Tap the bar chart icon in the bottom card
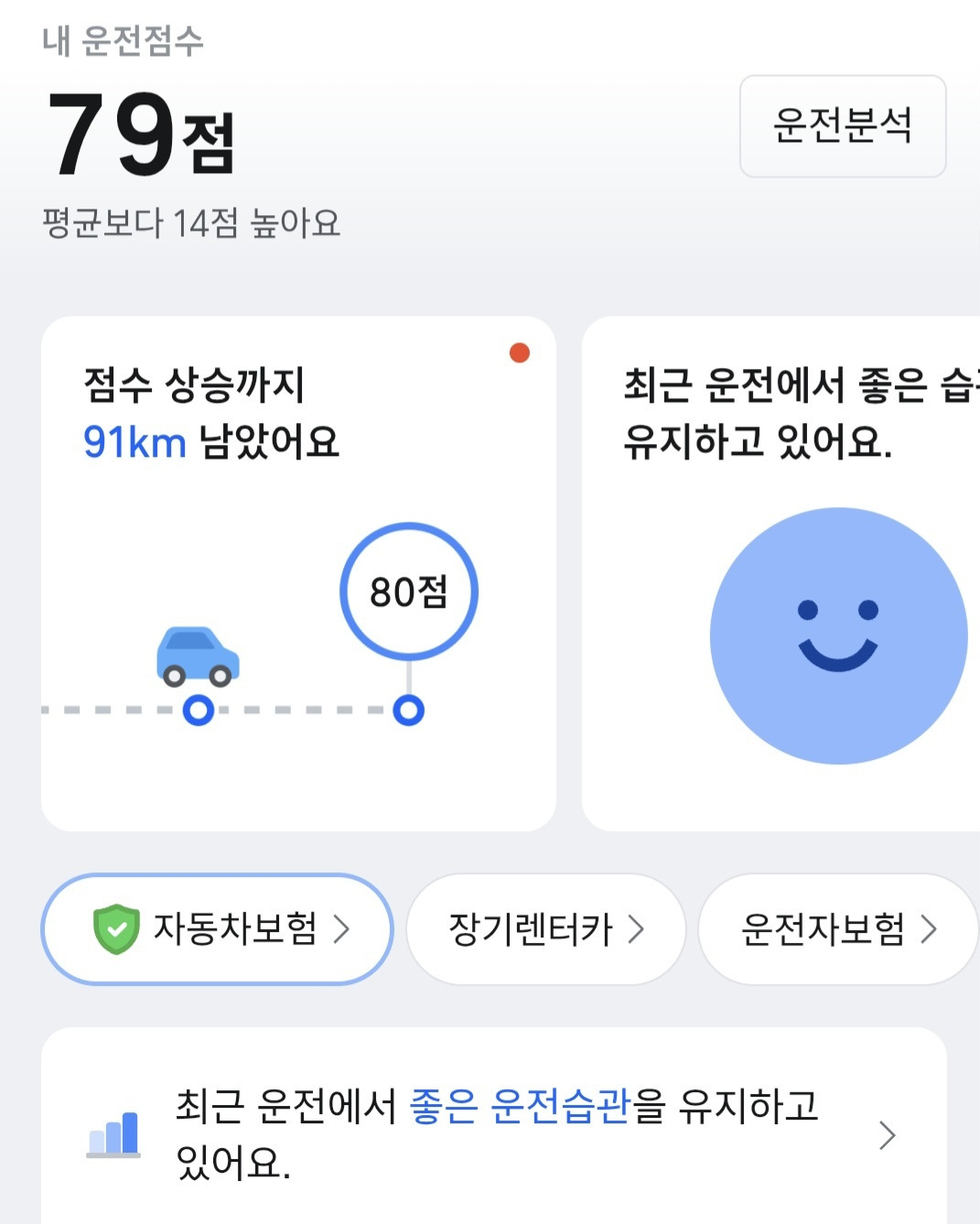The width and height of the screenshot is (980, 1224). coord(114,1134)
